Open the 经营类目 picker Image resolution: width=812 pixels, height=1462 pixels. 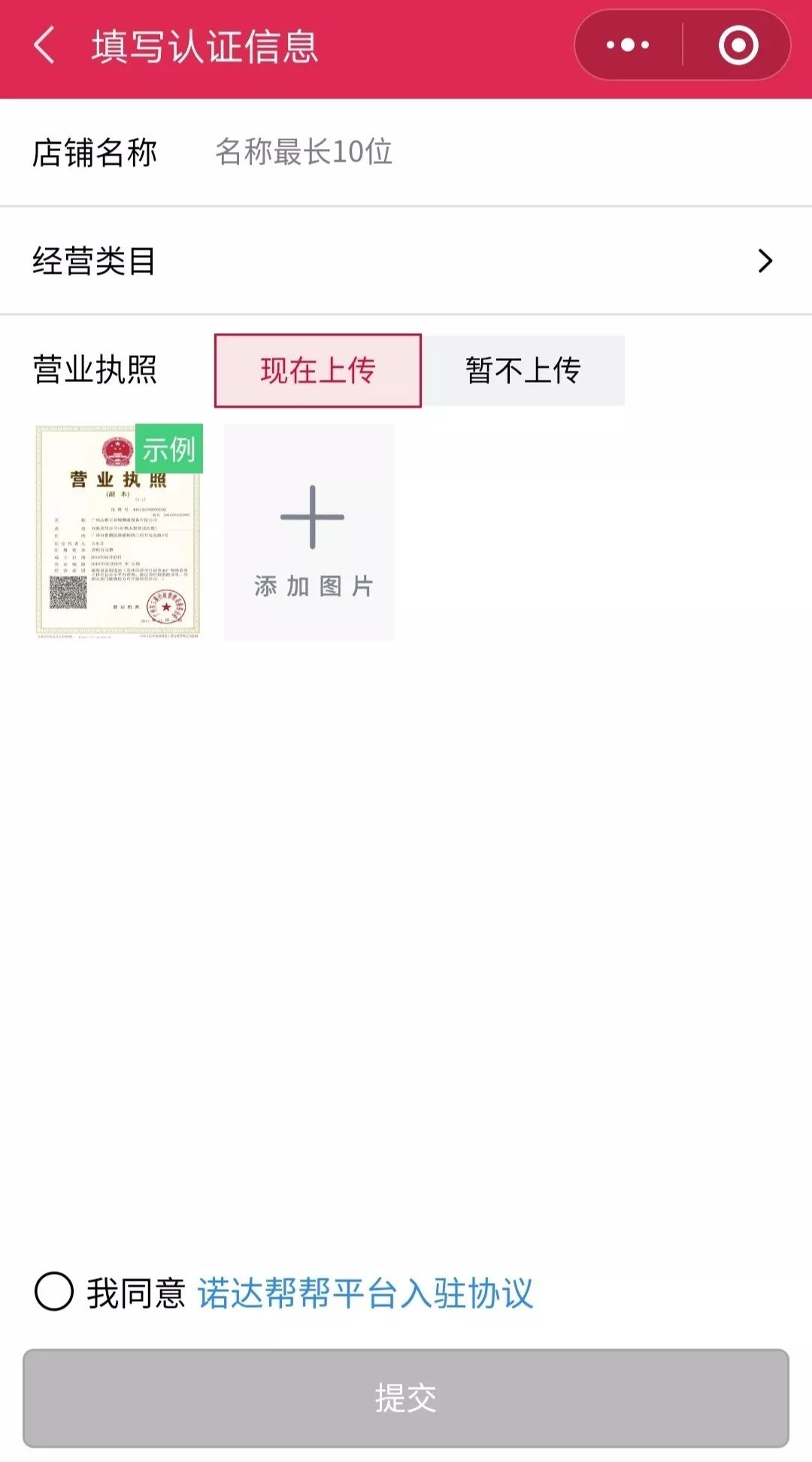click(x=406, y=261)
